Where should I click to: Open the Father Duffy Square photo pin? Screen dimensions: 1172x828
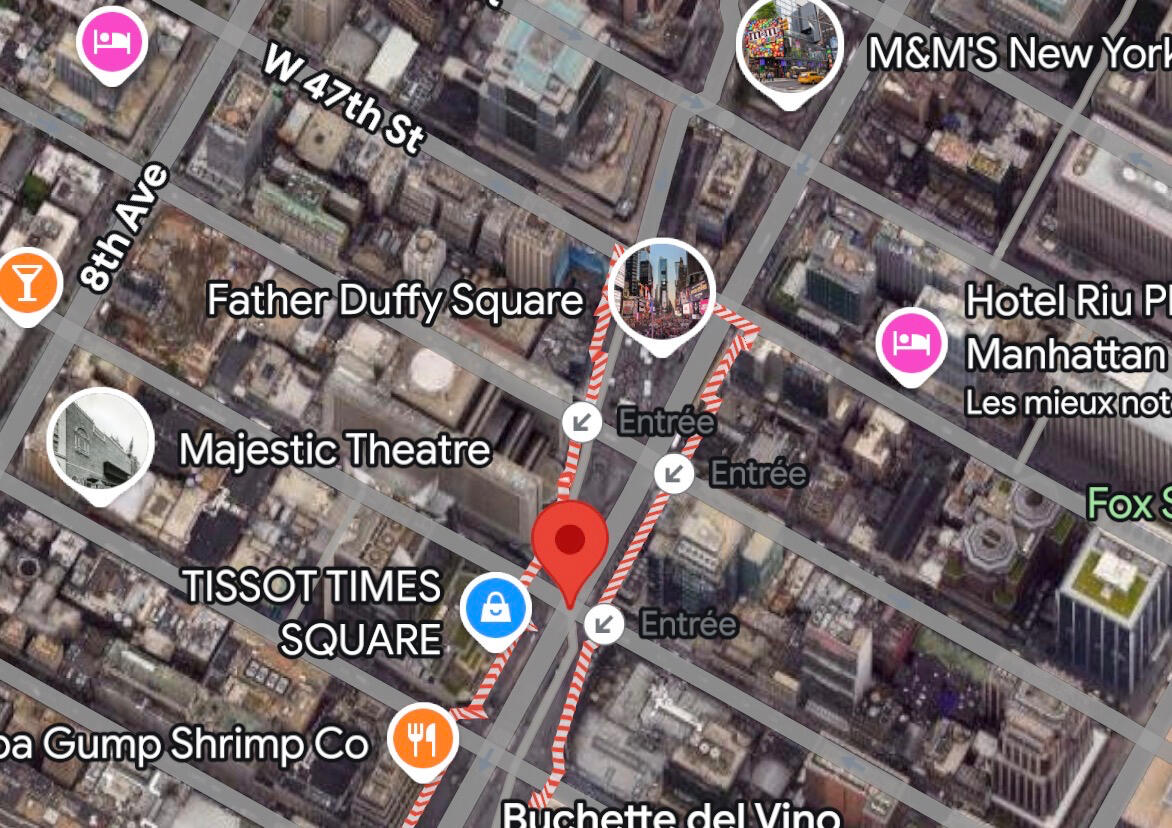point(661,292)
